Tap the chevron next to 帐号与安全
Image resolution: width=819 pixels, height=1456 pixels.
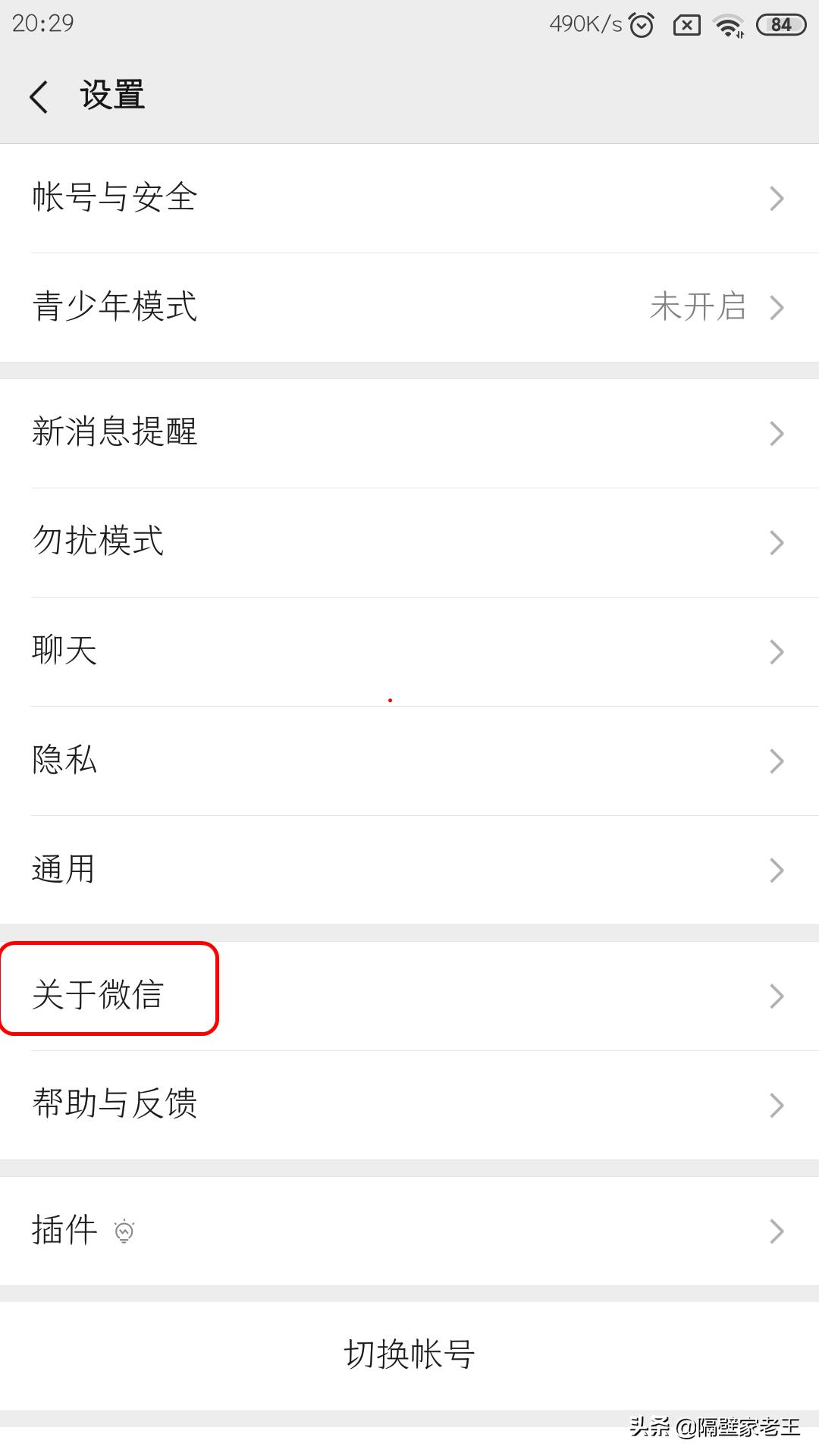pyautogui.click(x=775, y=198)
